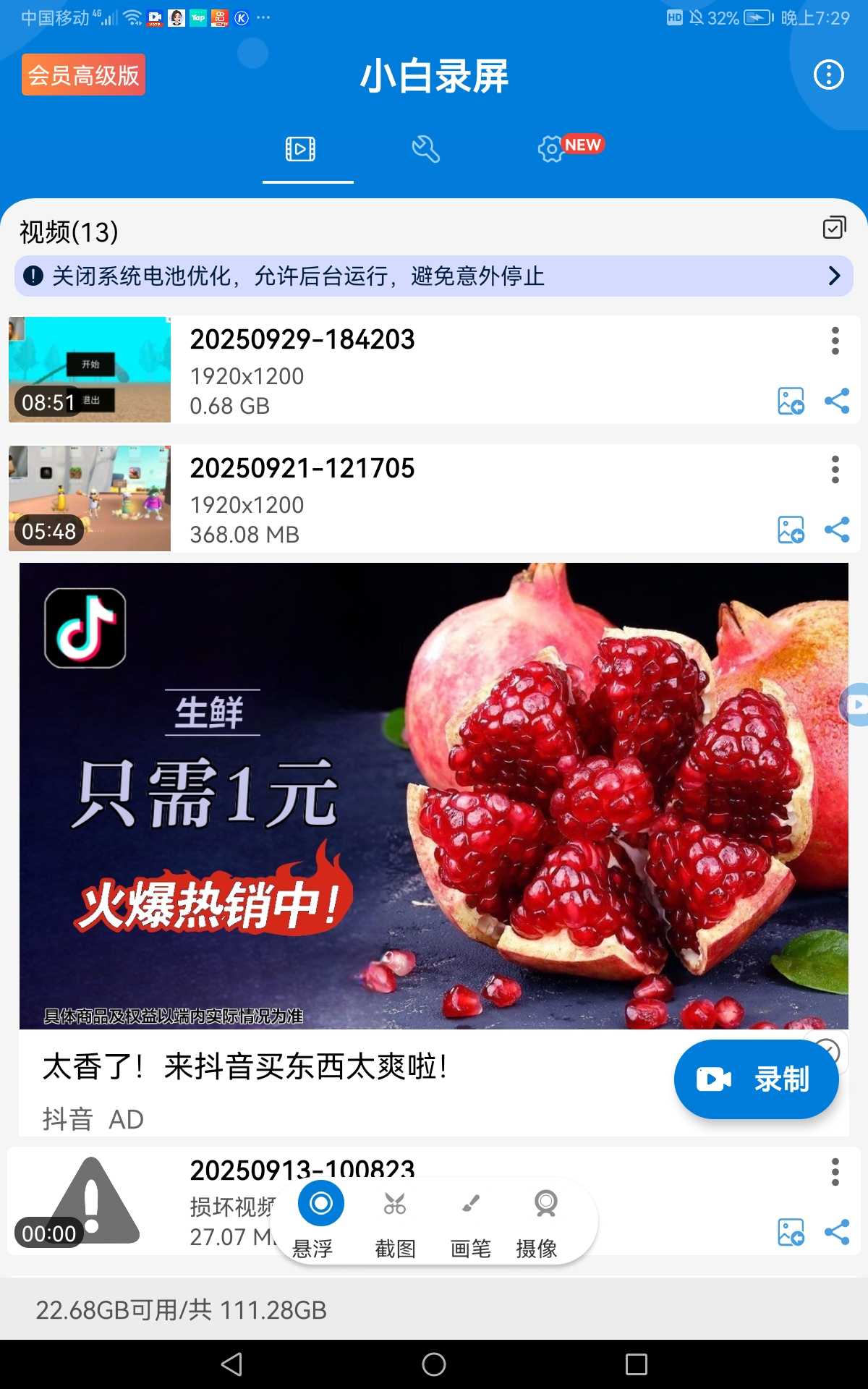The height and width of the screenshot is (1389, 868).
Task: Share the video 20250929-184203
Action: 837,401
